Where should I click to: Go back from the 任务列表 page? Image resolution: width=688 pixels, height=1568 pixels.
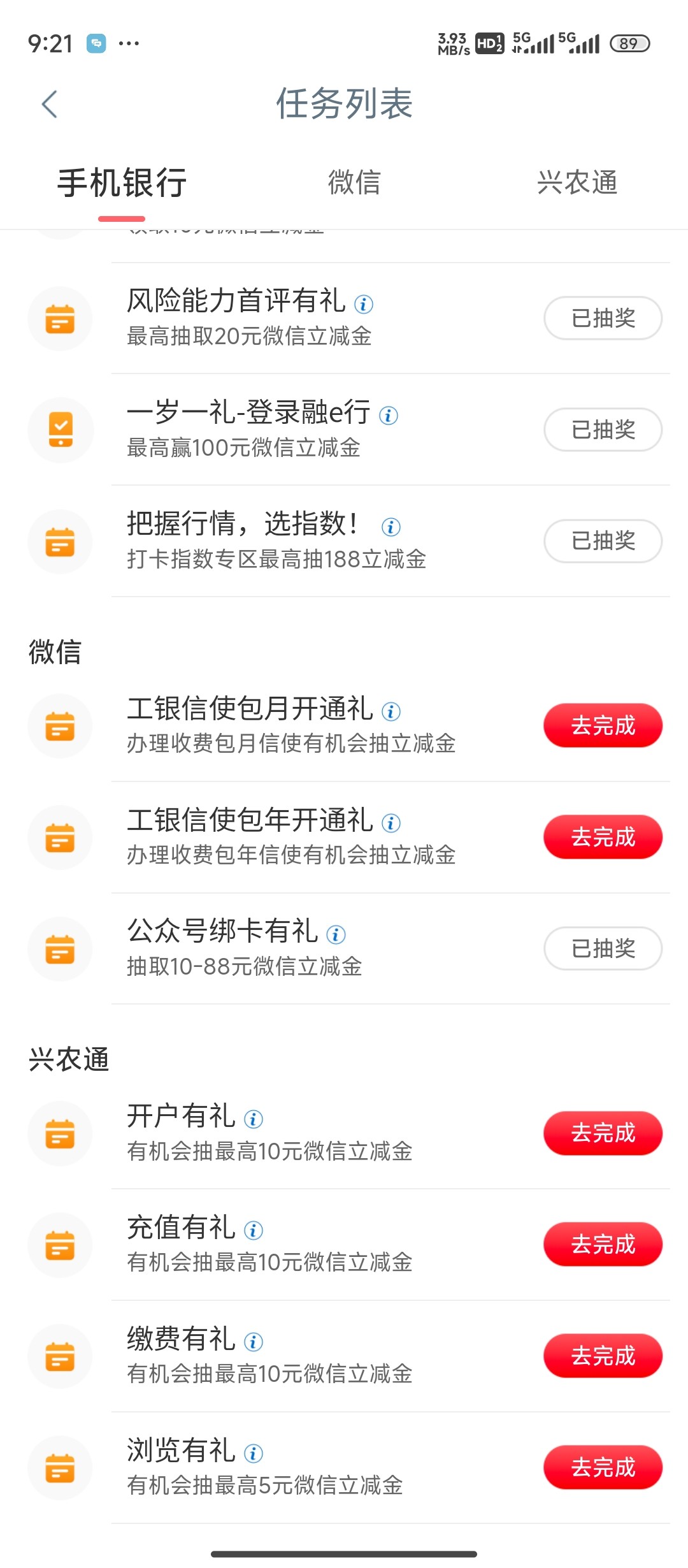click(x=50, y=105)
